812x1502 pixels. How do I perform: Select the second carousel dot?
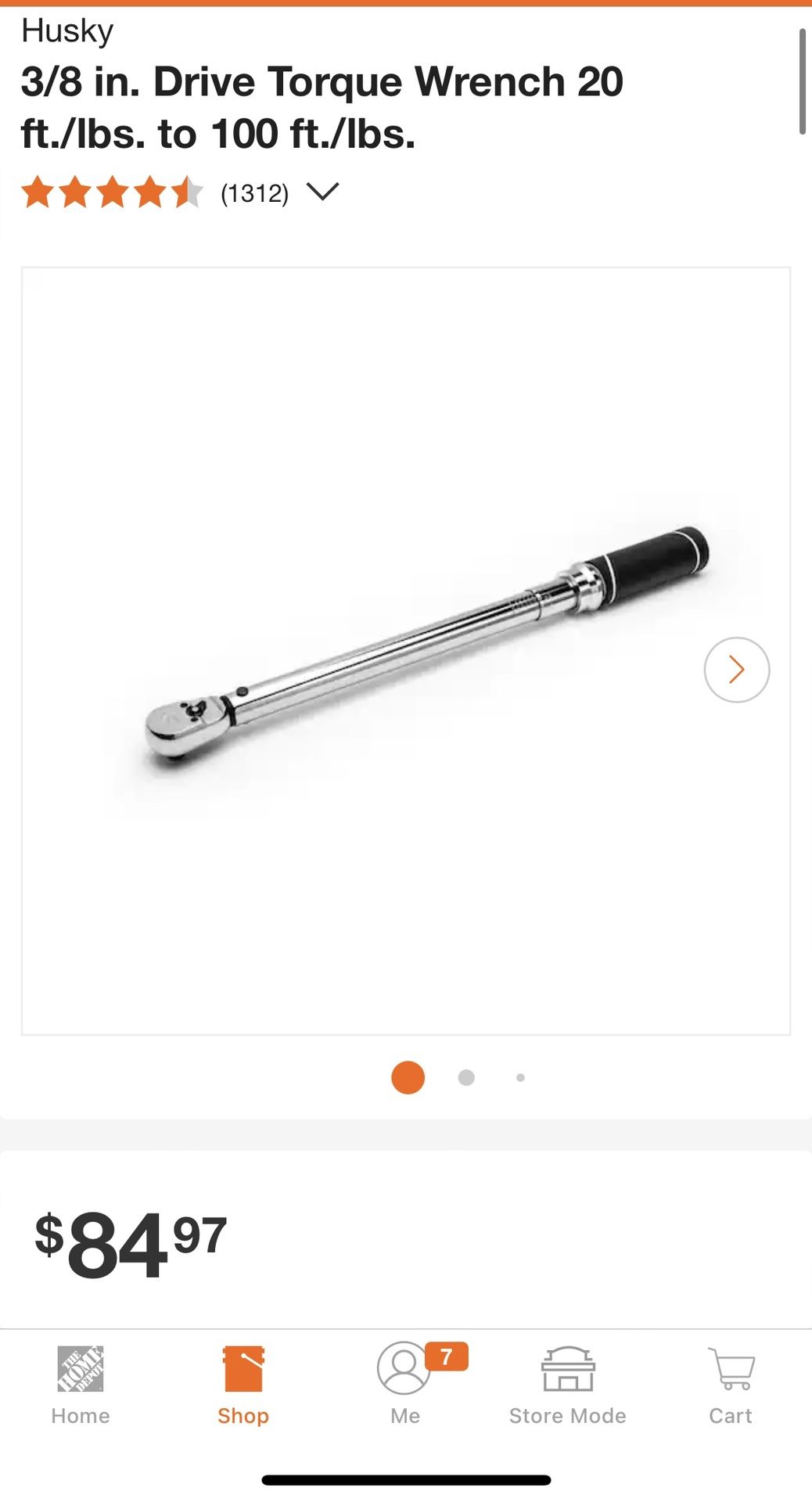click(x=466, y=1077)
